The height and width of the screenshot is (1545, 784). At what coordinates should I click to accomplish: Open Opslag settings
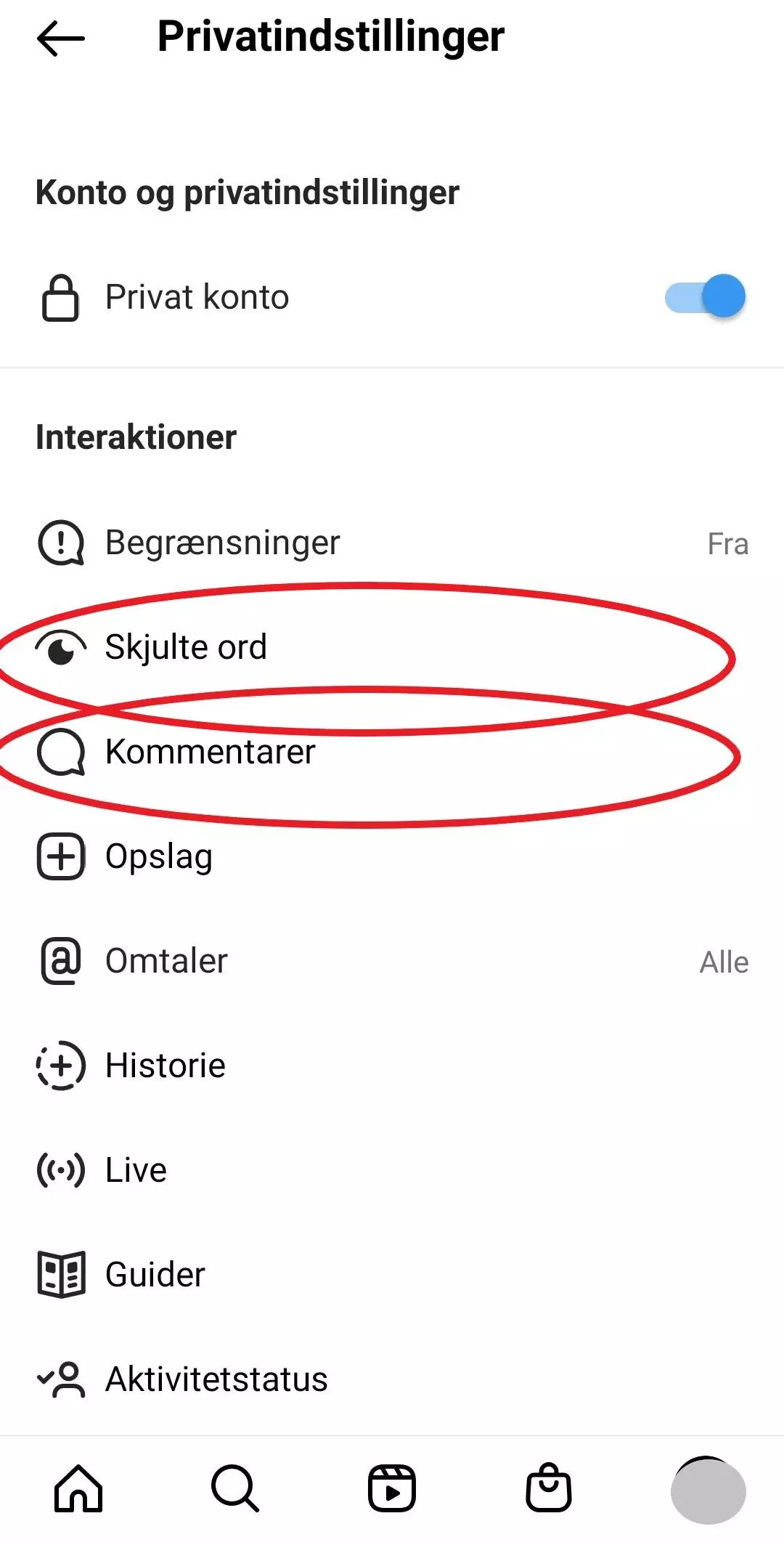point(392,856)
